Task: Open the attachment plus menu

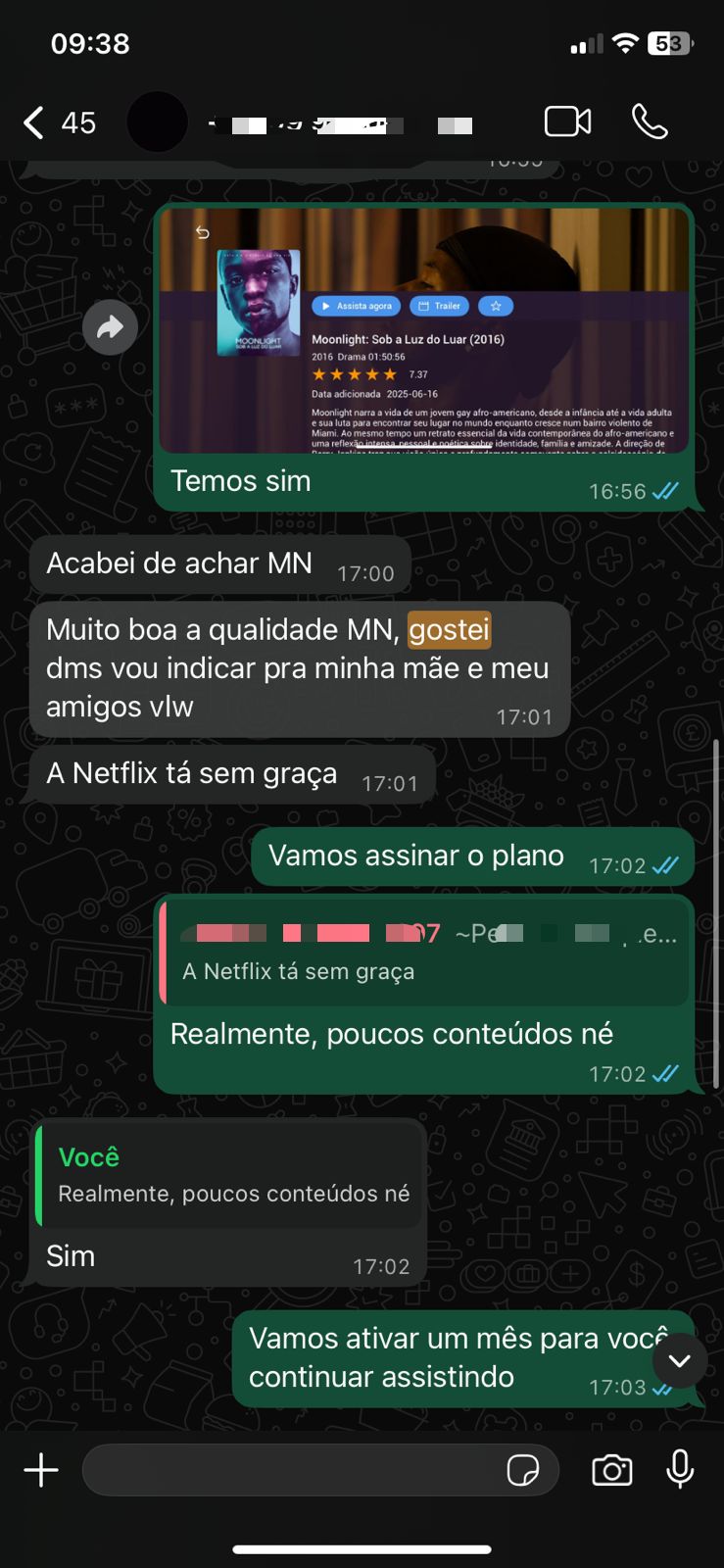Action: coord(41,1470)
